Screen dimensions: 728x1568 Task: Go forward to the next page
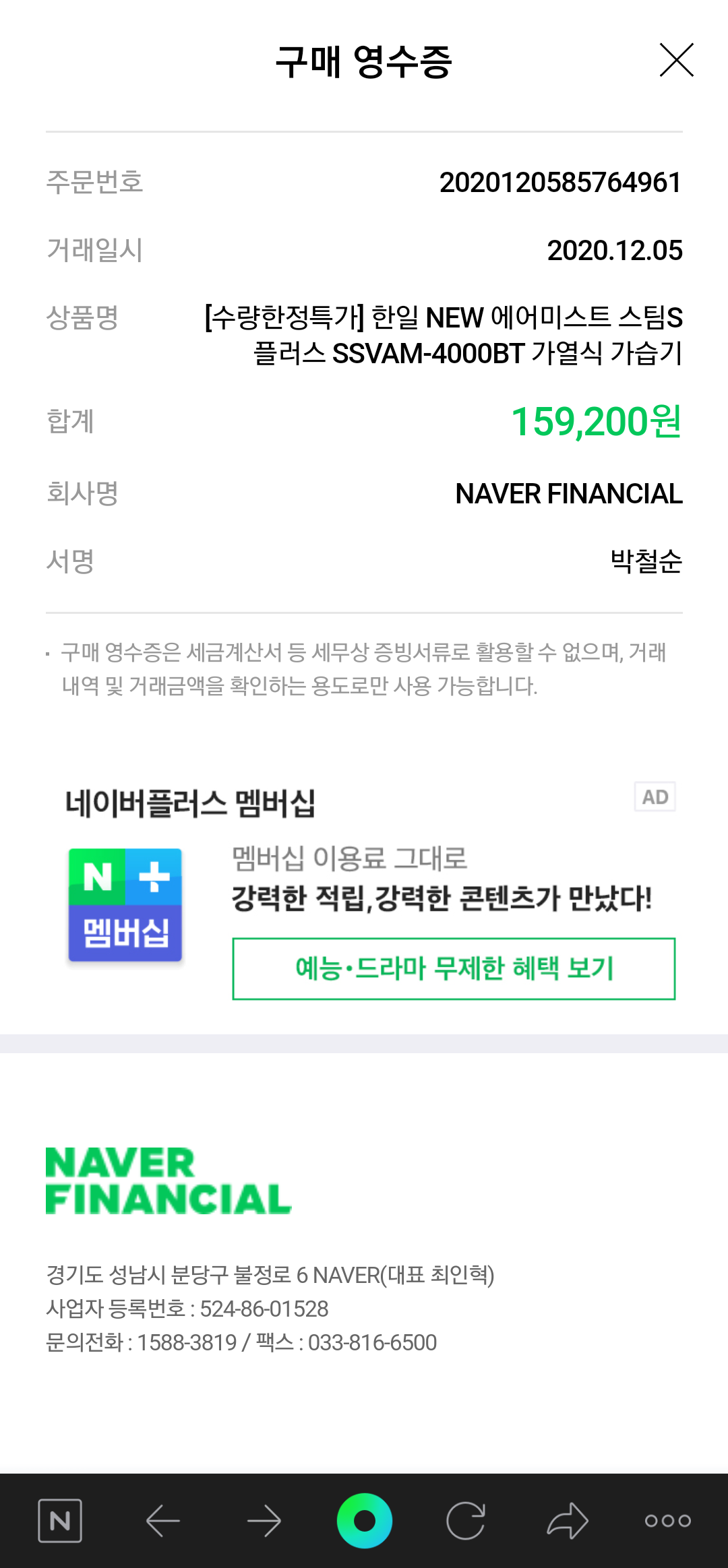(264, 1521)
